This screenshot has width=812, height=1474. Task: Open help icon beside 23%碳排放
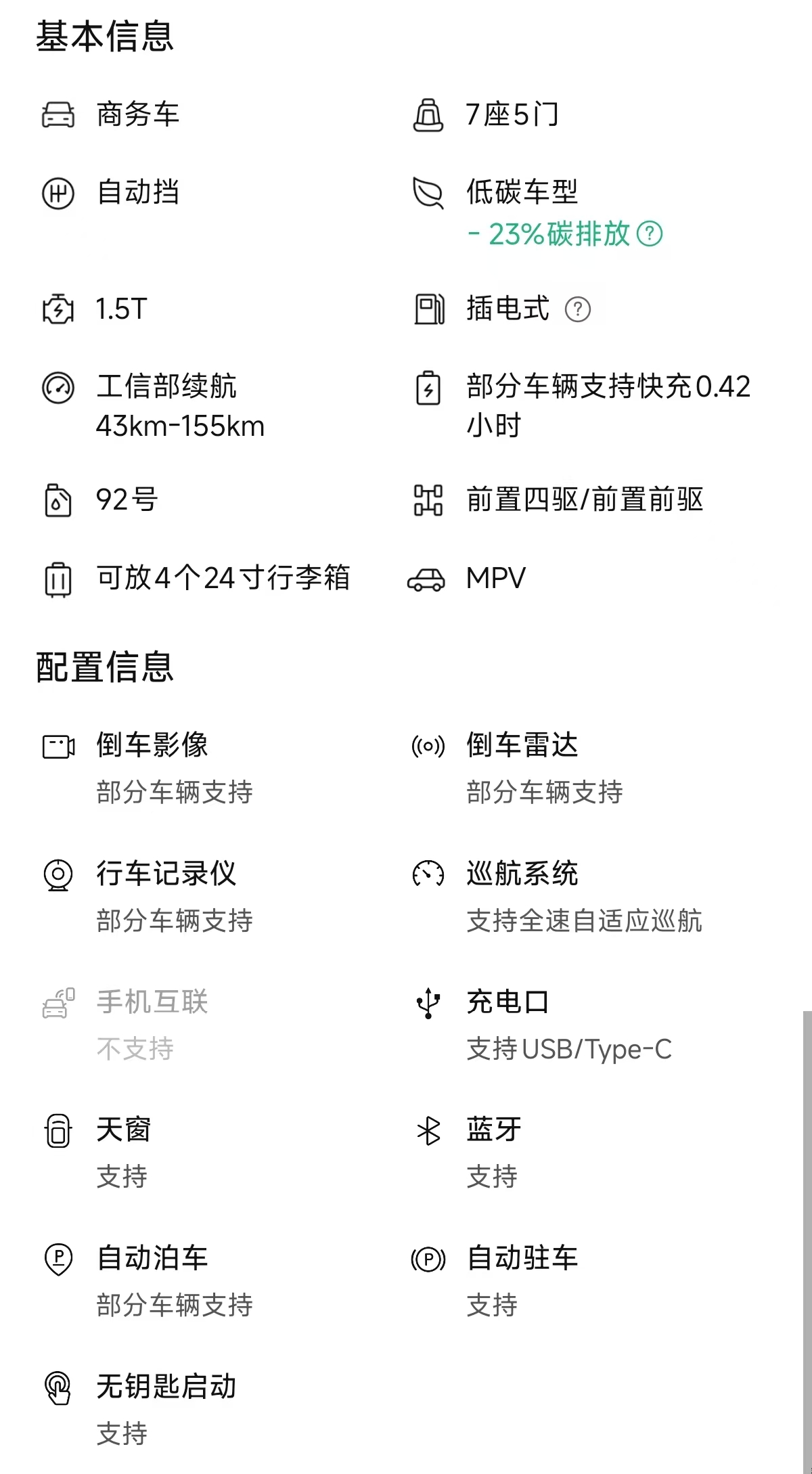click(x=650, y=234)
